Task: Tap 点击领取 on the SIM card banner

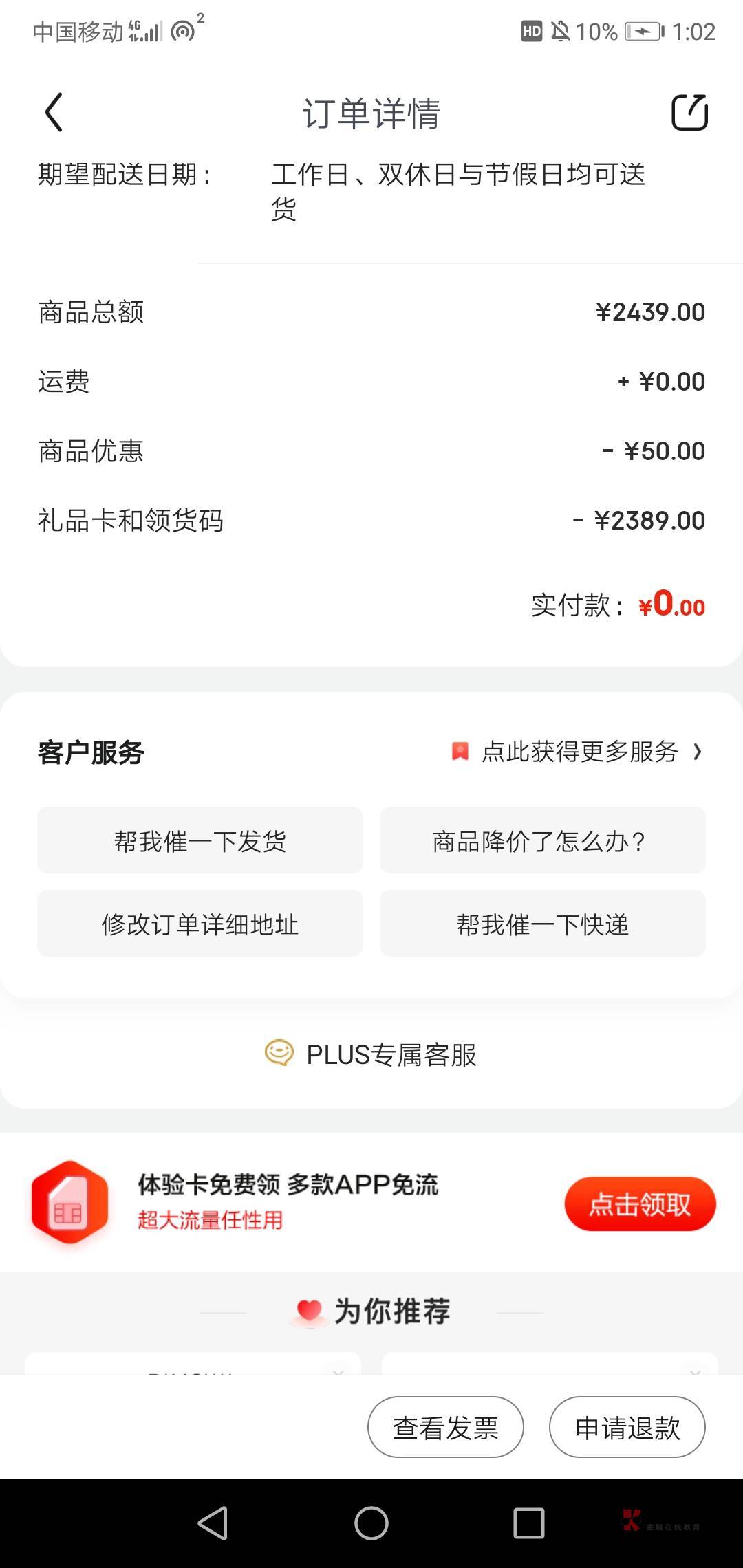Action: point(640,1204)
